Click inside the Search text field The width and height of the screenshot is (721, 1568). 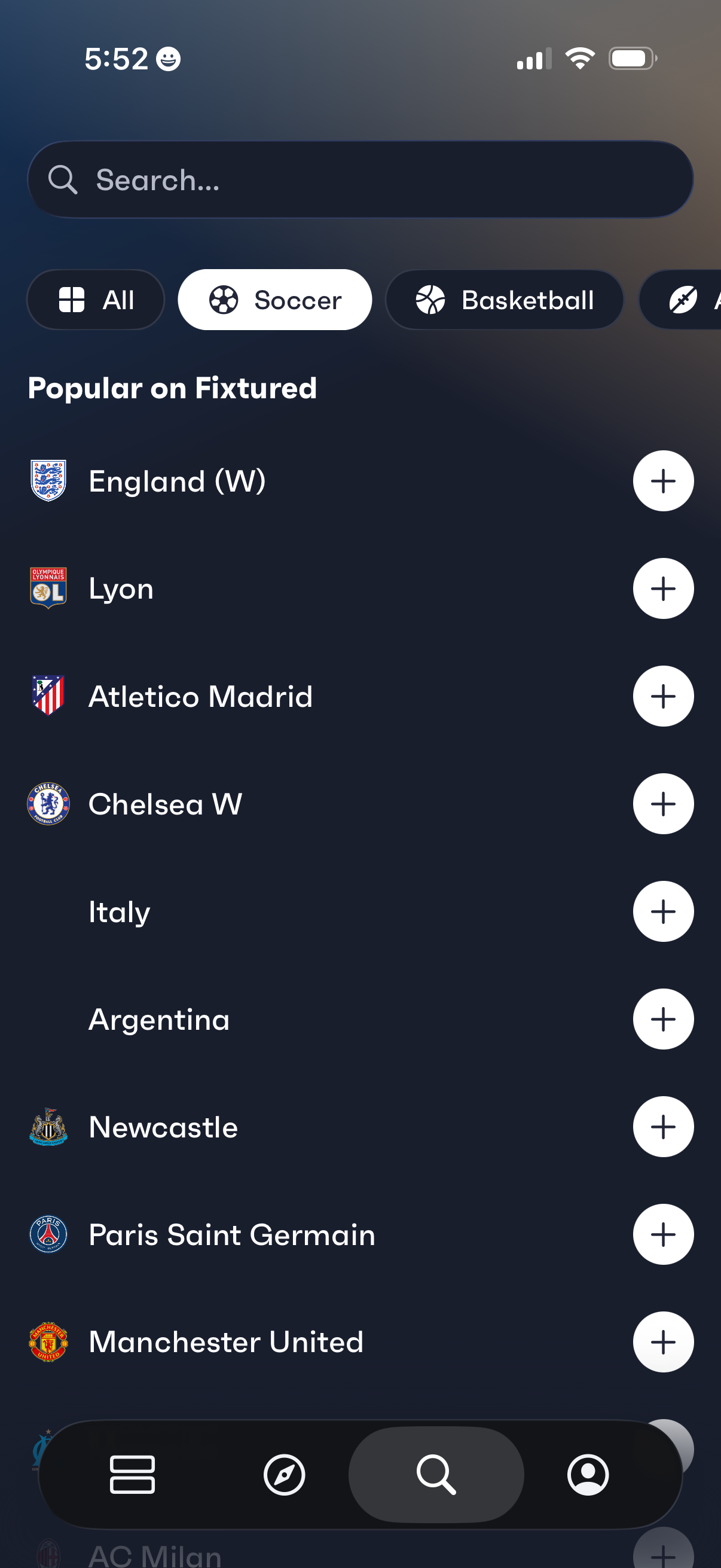[360, 179]
